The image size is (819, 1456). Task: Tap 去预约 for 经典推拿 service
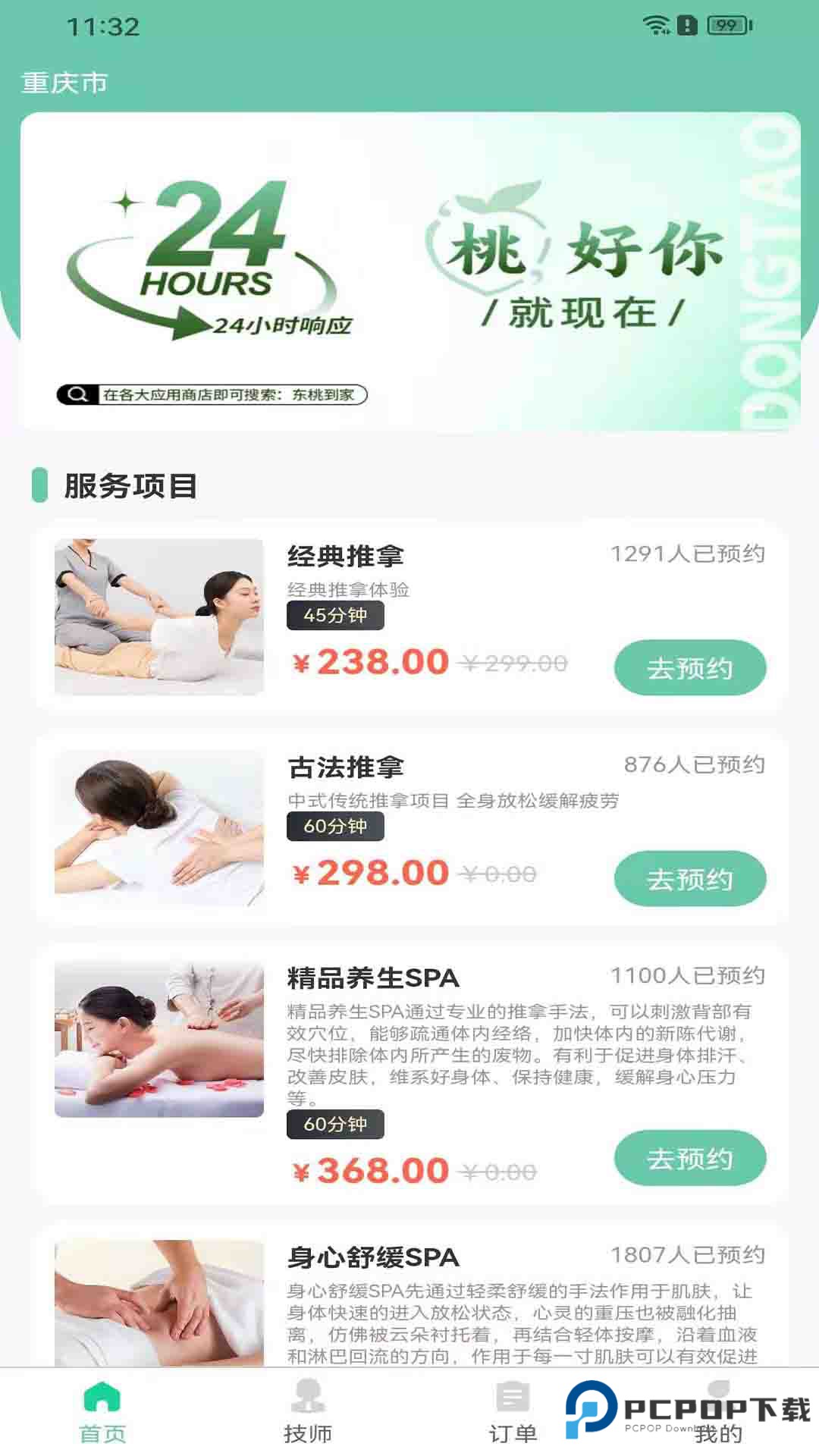[x=690, y=667]
